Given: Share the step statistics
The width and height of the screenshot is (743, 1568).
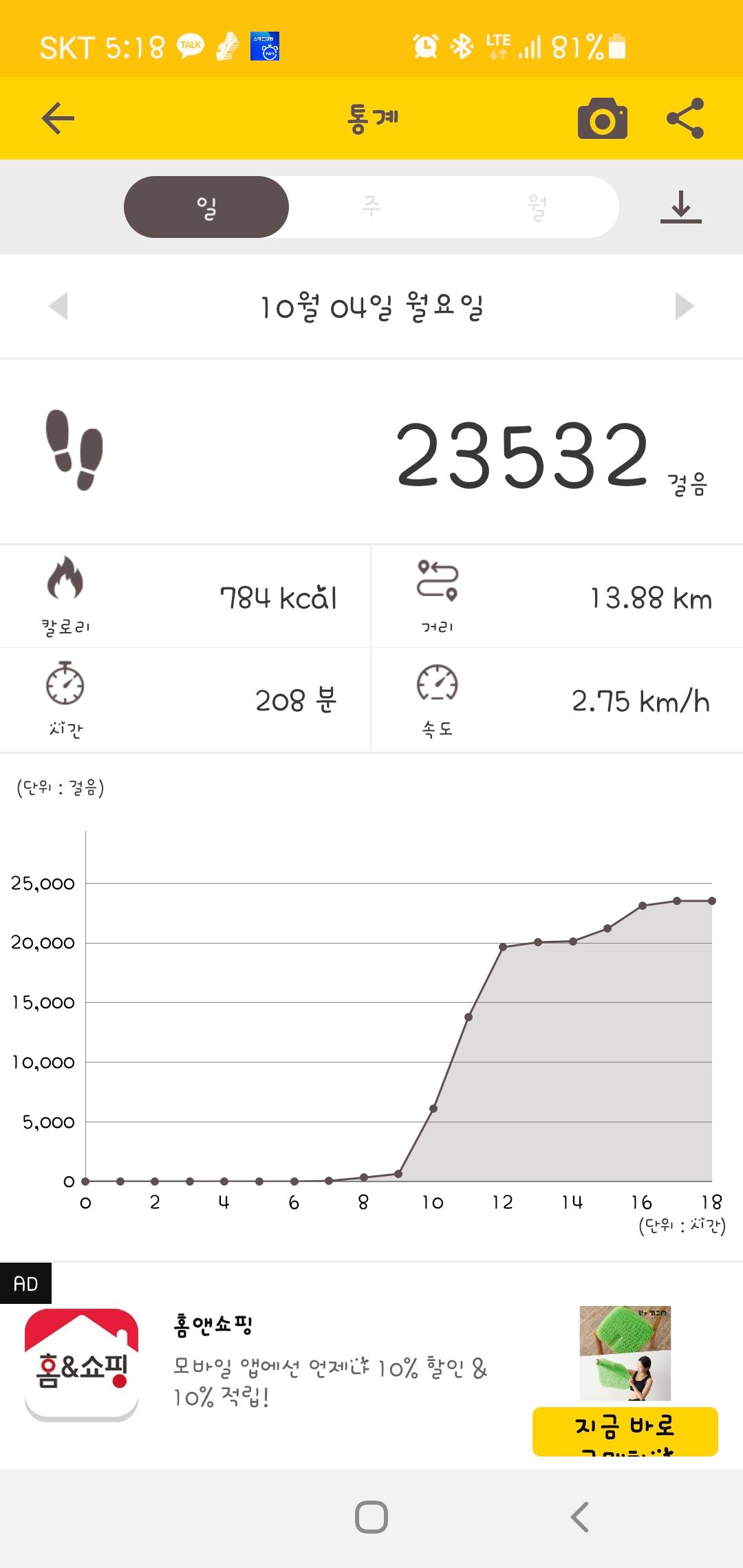Looking at the screenshot, I should point(685,118).
